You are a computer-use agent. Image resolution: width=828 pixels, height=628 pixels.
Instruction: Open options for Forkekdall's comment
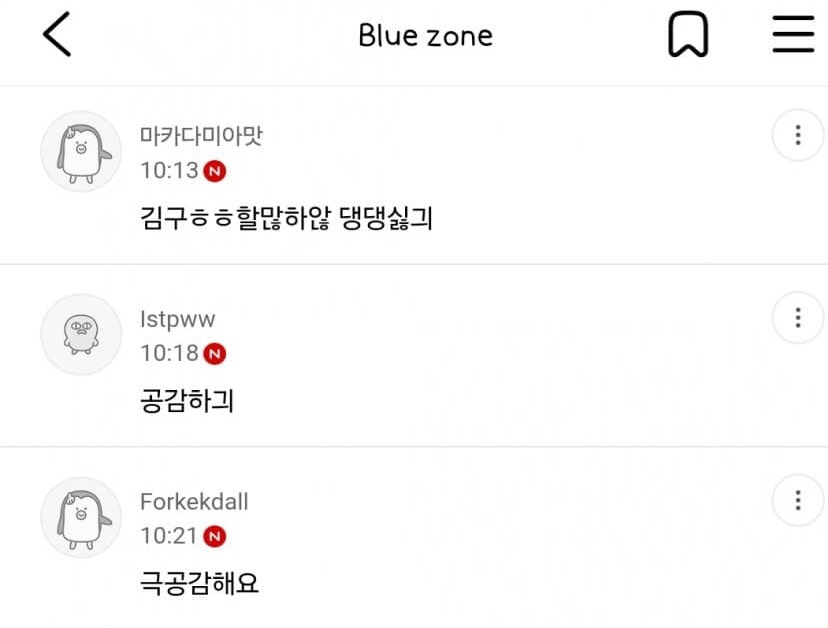(797, 500)
